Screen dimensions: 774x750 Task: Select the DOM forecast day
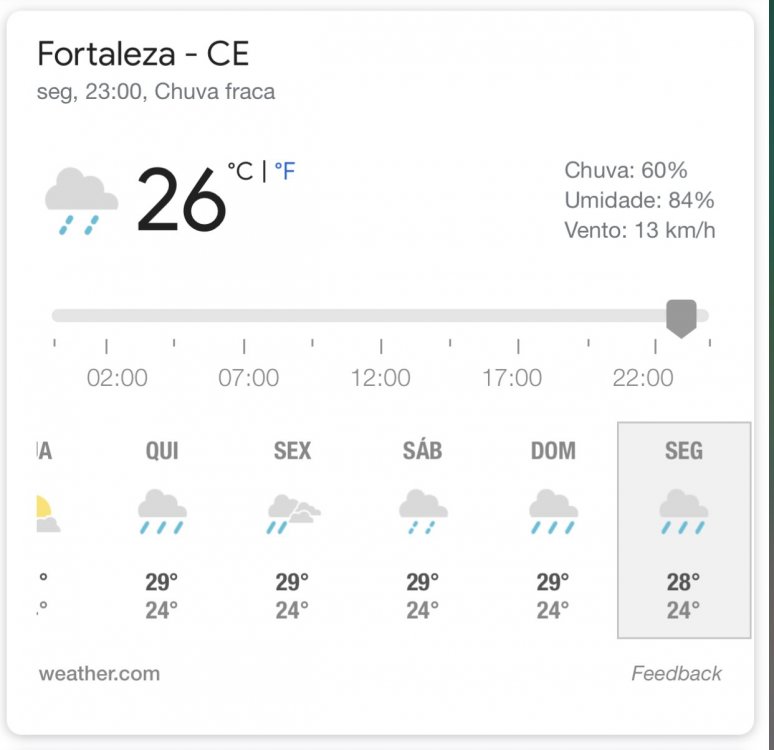[552, 530]
